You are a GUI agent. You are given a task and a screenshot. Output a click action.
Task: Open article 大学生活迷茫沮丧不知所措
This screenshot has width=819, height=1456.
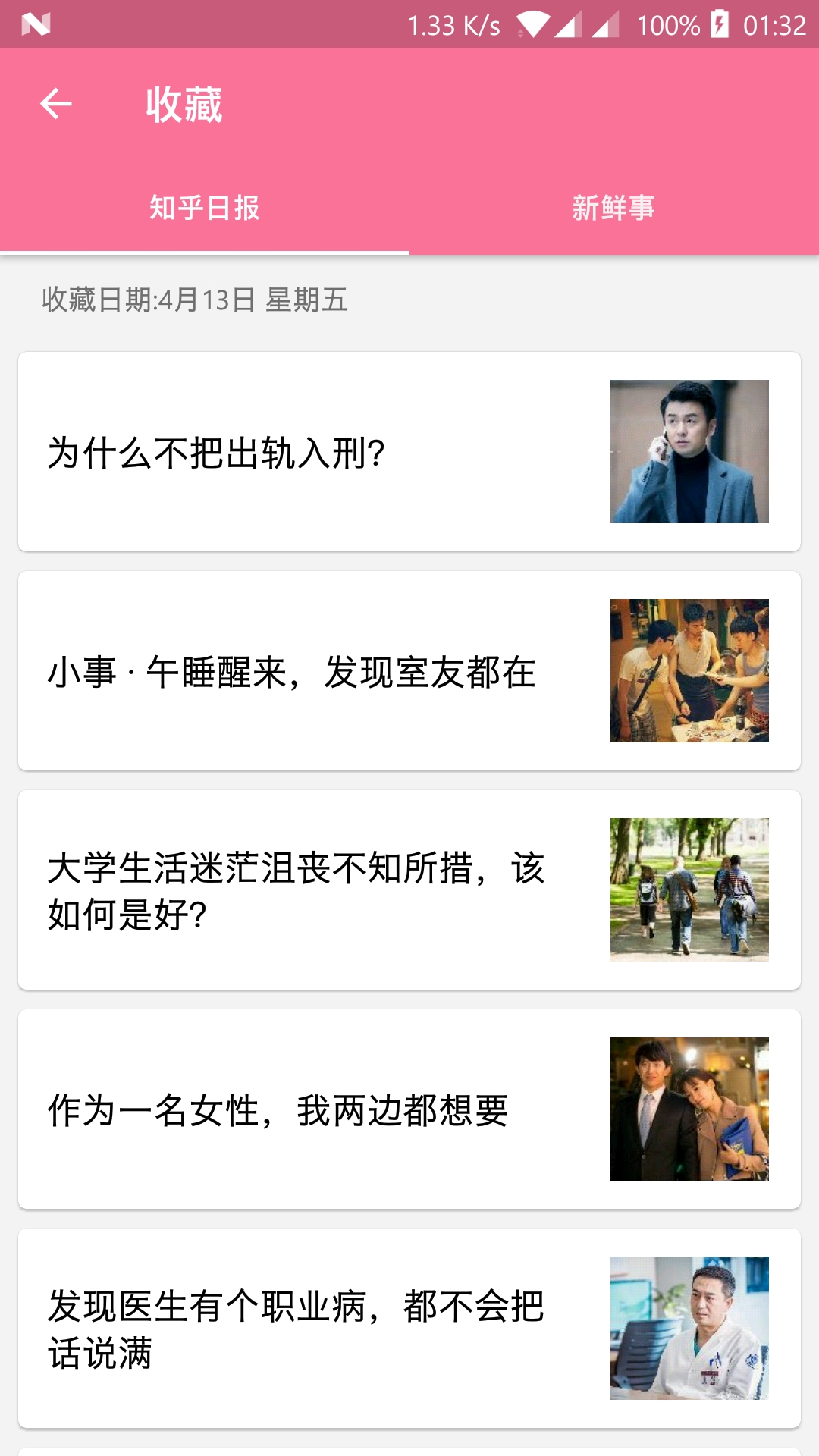pos(409,890)
